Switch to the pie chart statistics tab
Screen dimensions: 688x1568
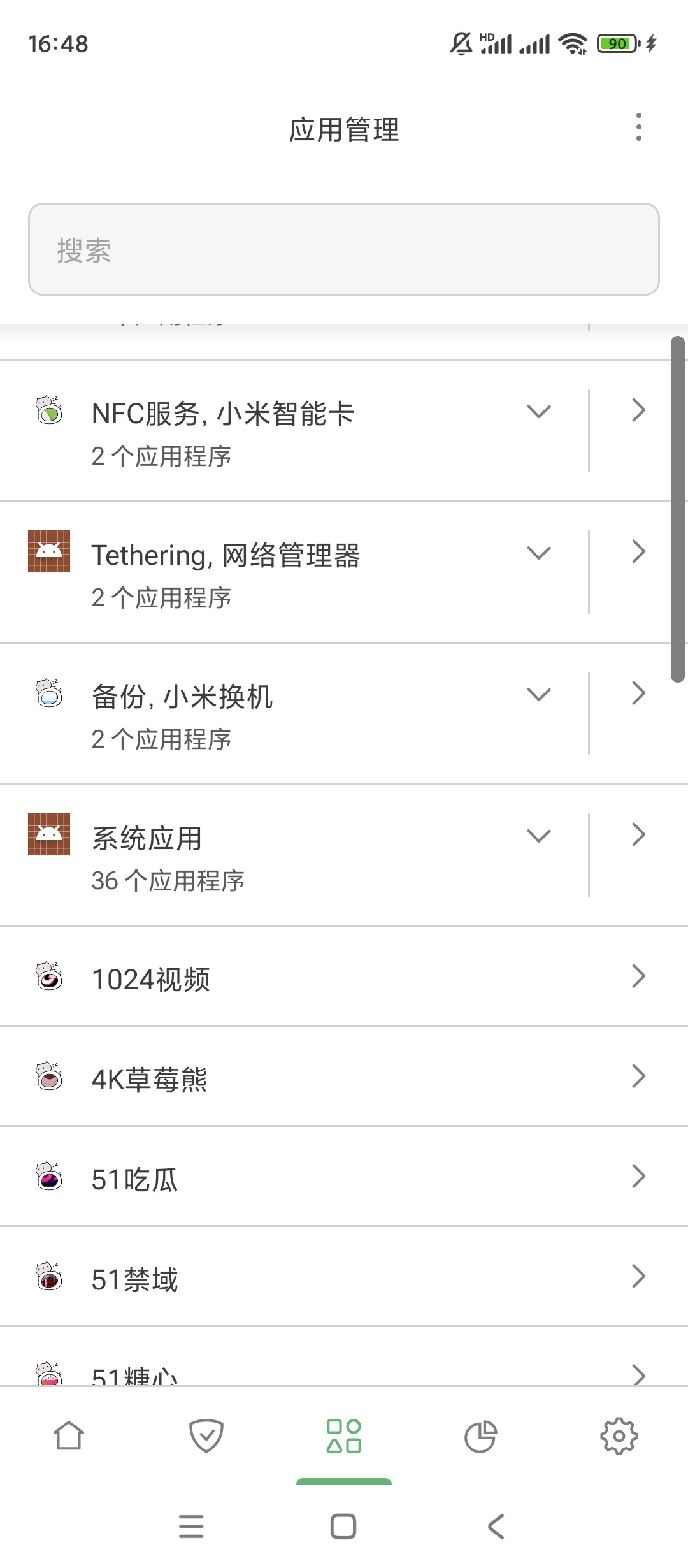481,1437
